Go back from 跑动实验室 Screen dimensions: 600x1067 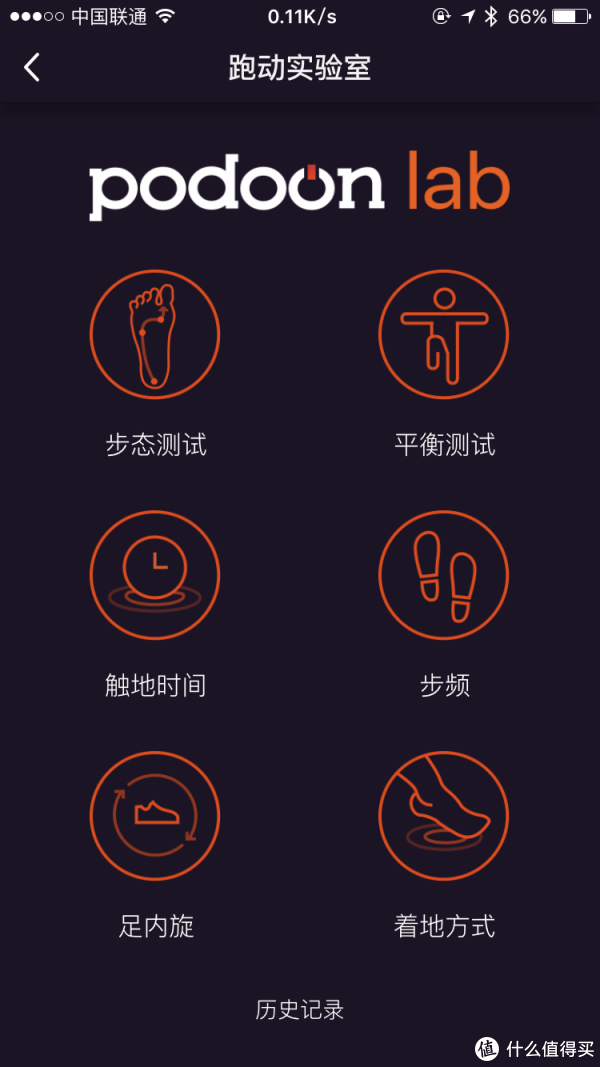[x=32, y=68]
